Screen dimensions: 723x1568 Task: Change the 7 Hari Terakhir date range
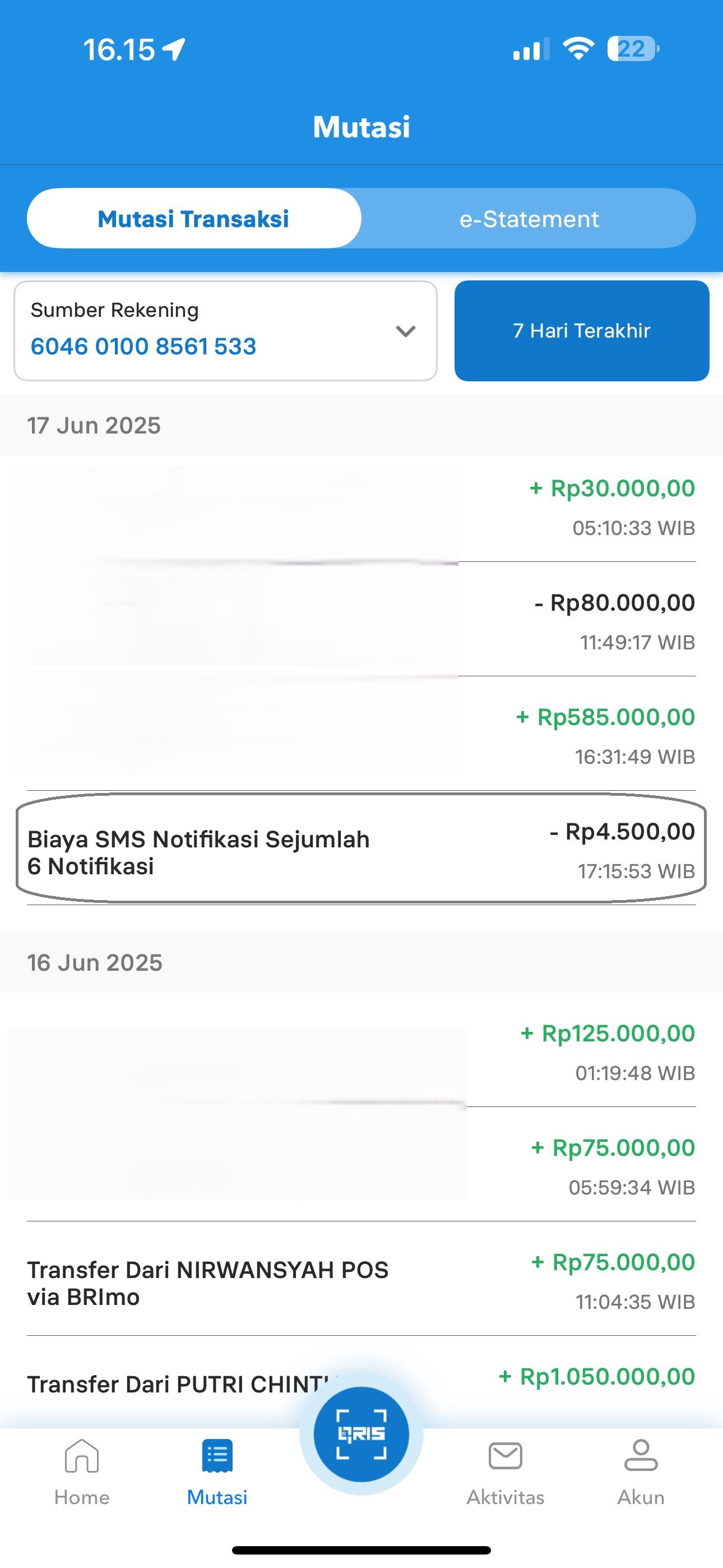[581, 330]
